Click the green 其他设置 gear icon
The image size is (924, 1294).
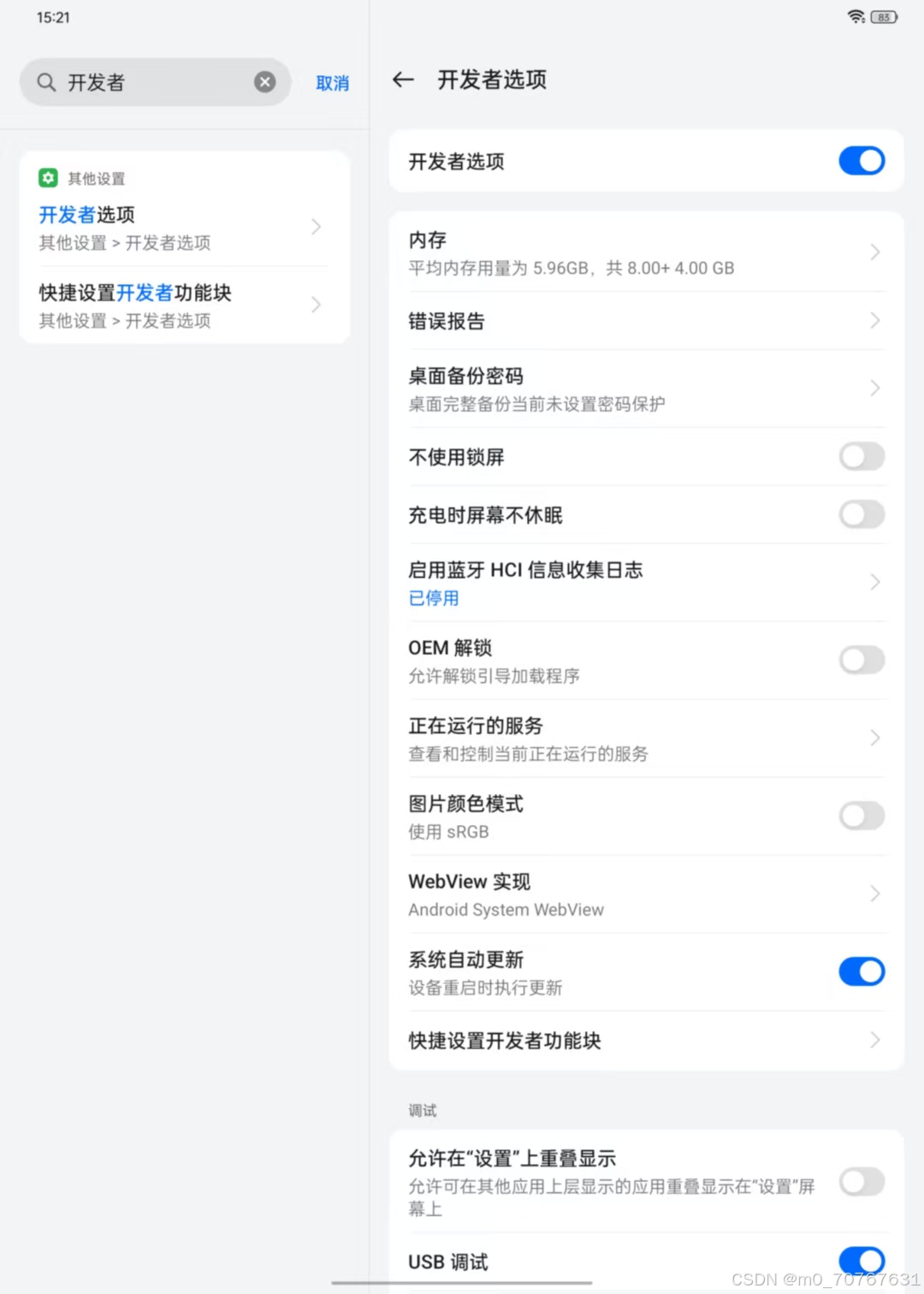pos(48,177)
